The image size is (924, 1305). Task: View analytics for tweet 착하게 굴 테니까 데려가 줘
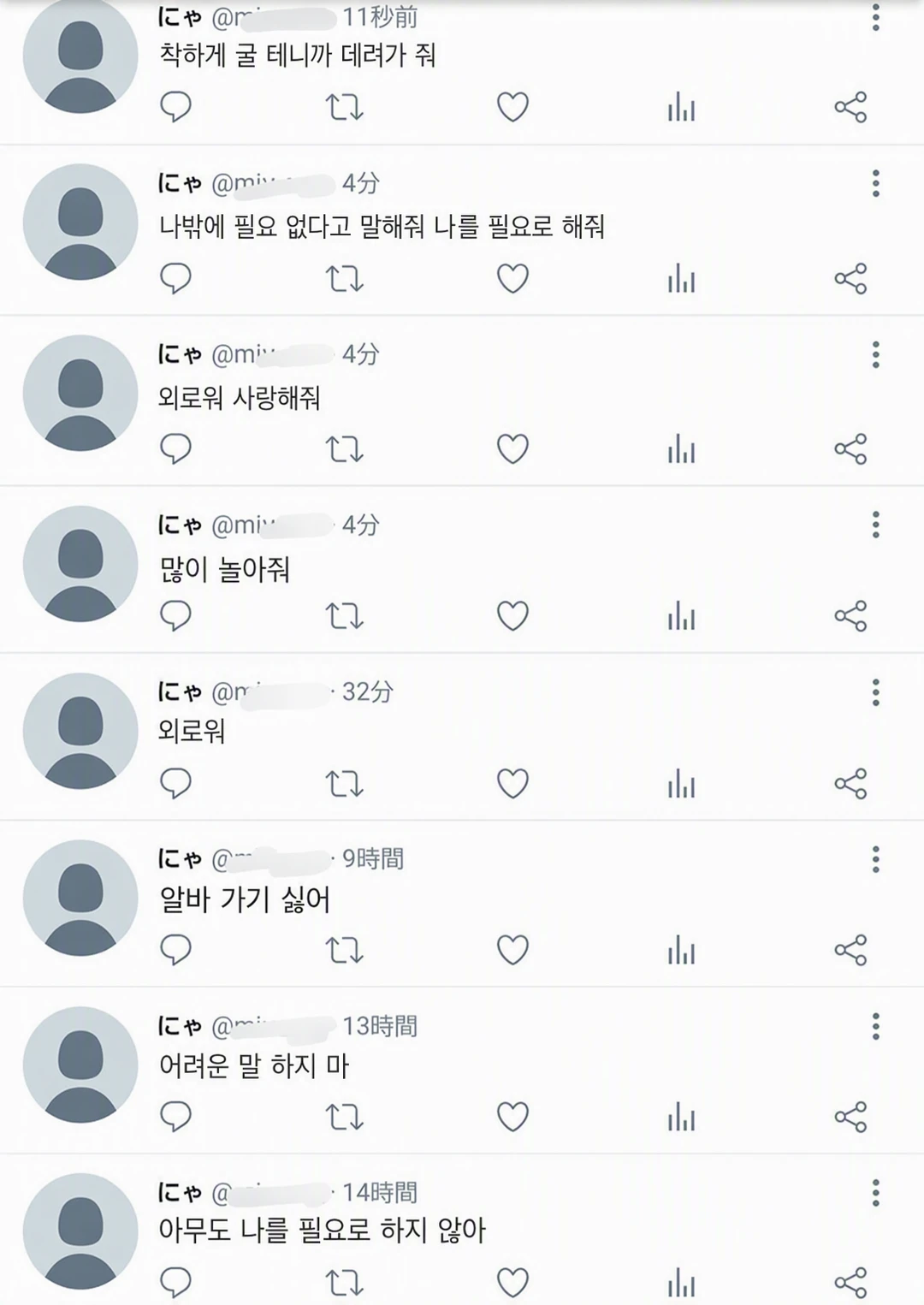coord(681,108)
